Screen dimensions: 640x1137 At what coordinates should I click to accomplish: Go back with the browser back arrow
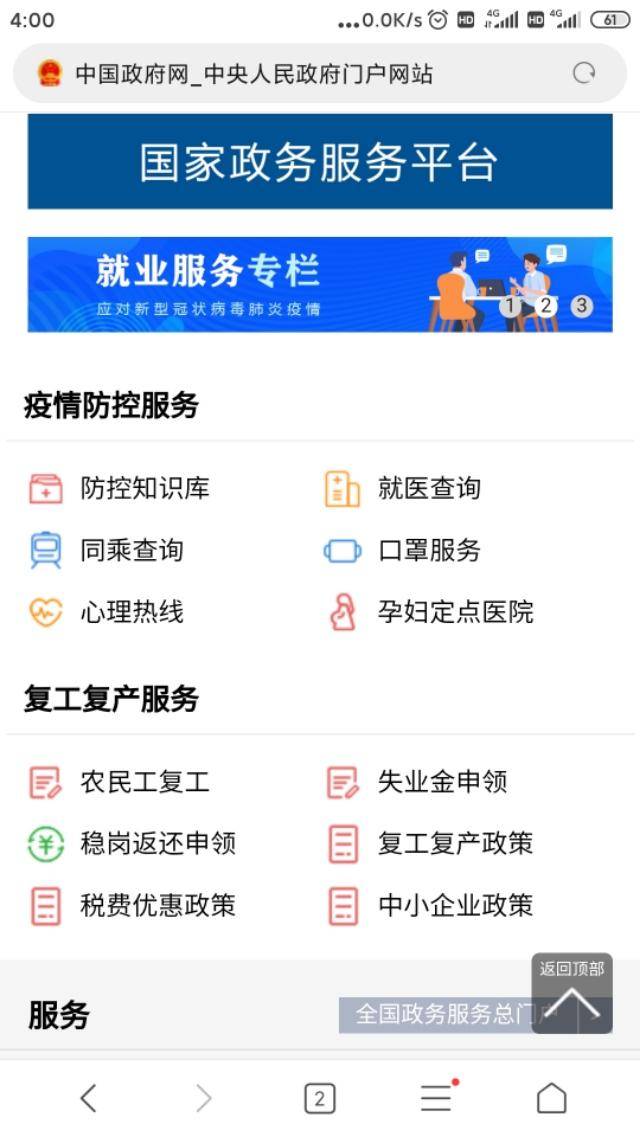point(88,1098)
